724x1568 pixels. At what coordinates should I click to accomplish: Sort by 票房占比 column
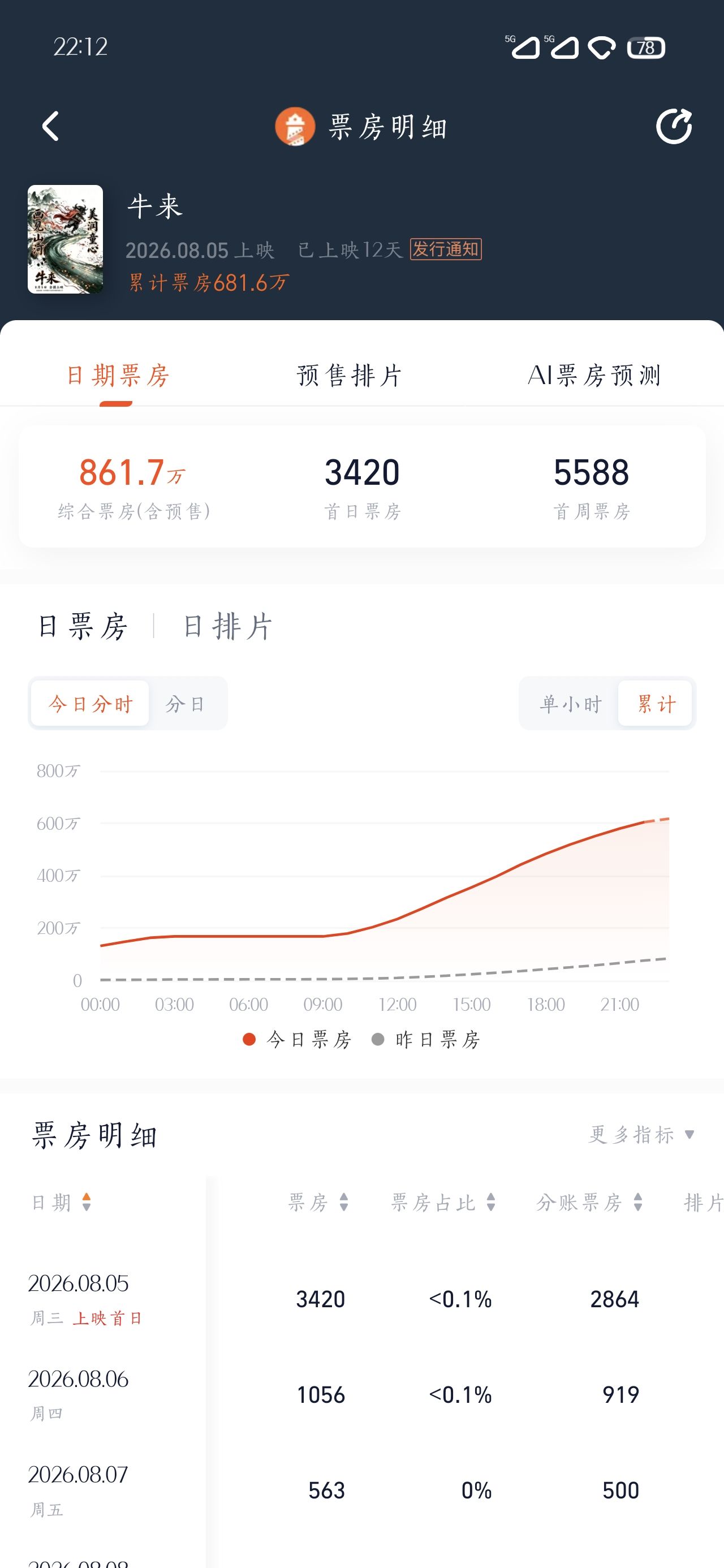click(x=443, y=1202)
